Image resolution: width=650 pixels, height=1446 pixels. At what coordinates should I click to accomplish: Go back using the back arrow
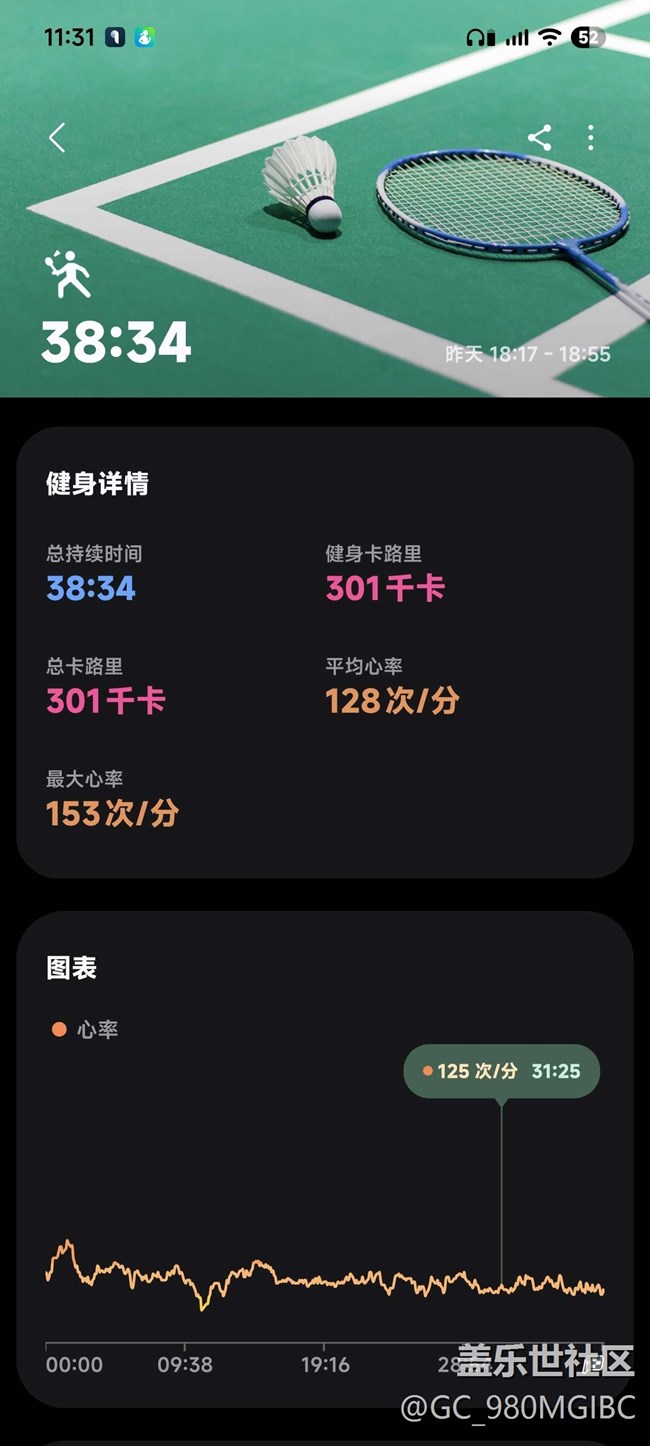57,138
